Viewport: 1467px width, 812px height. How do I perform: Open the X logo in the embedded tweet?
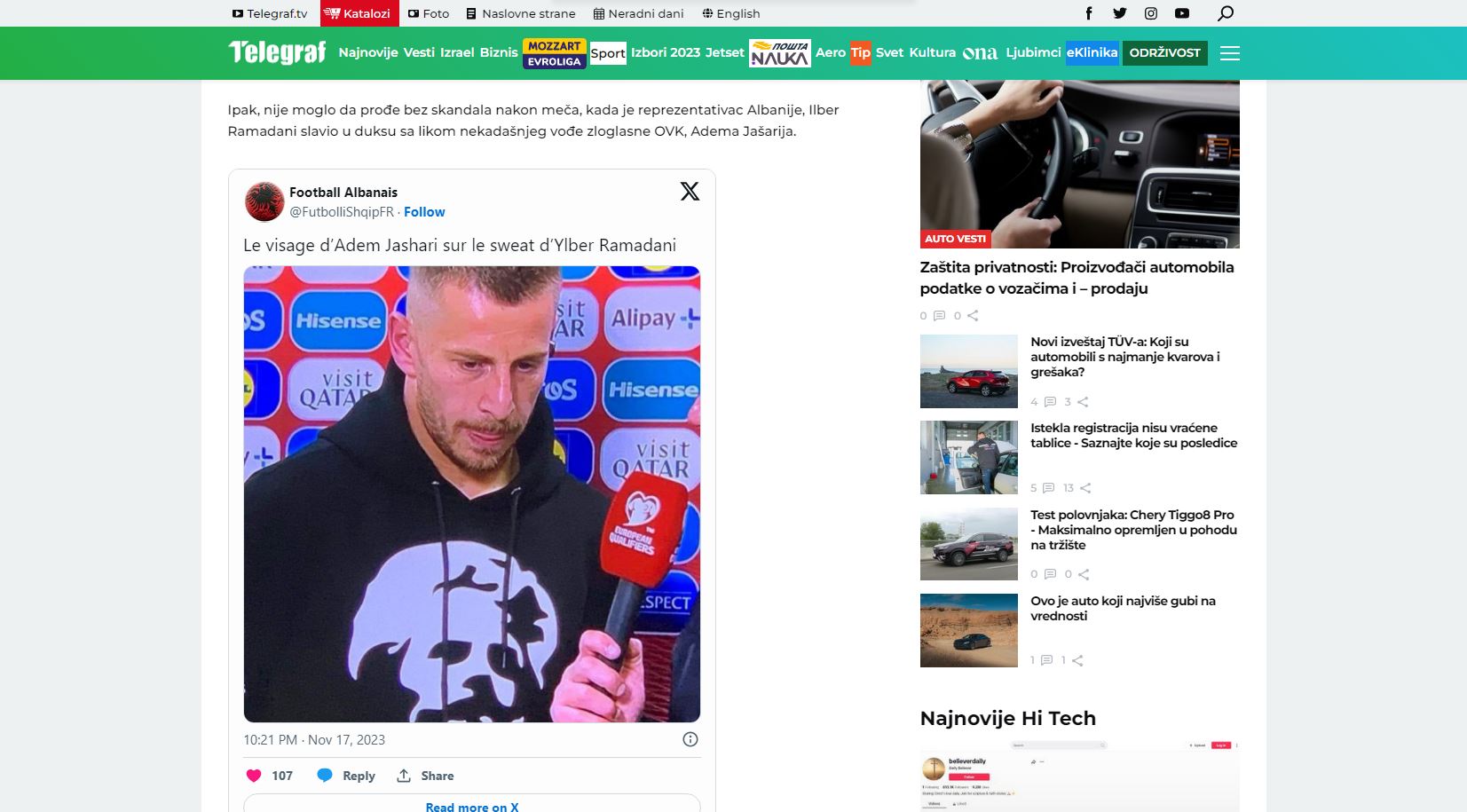[690, 192]
